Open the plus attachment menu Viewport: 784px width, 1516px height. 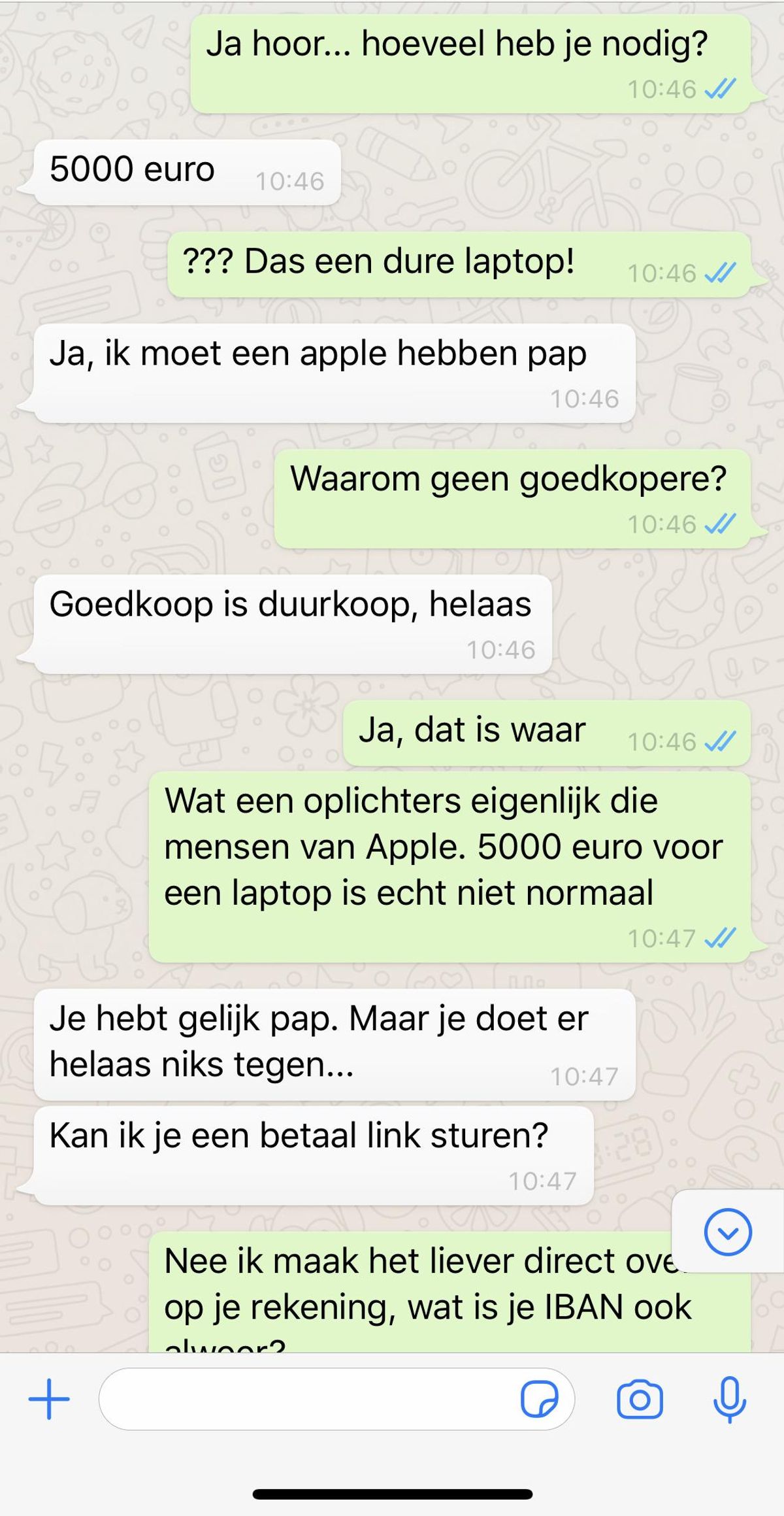click(49, 1399)
